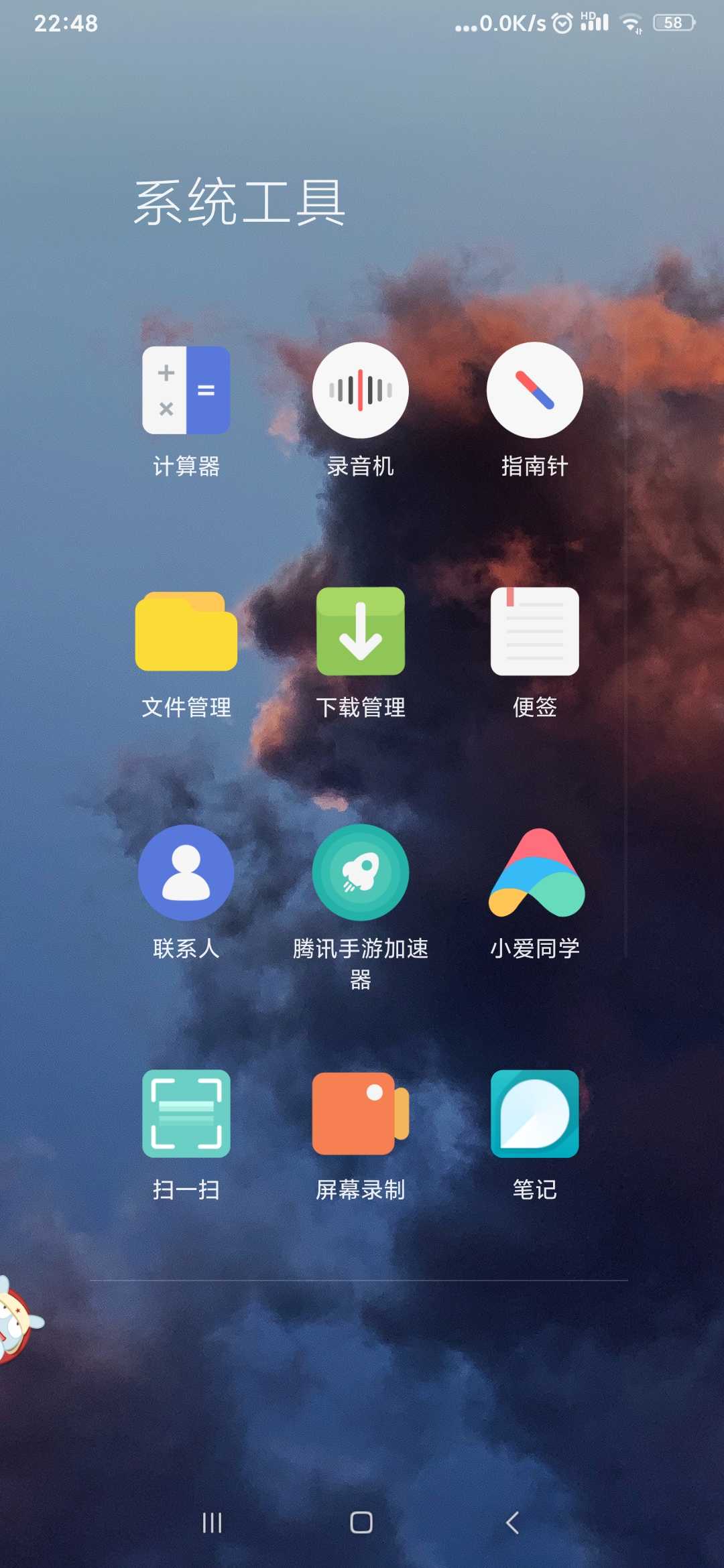Tap the floating mascot icon at screen edge
This screenshot has height=1568, width=724.
pos(19,1320)
